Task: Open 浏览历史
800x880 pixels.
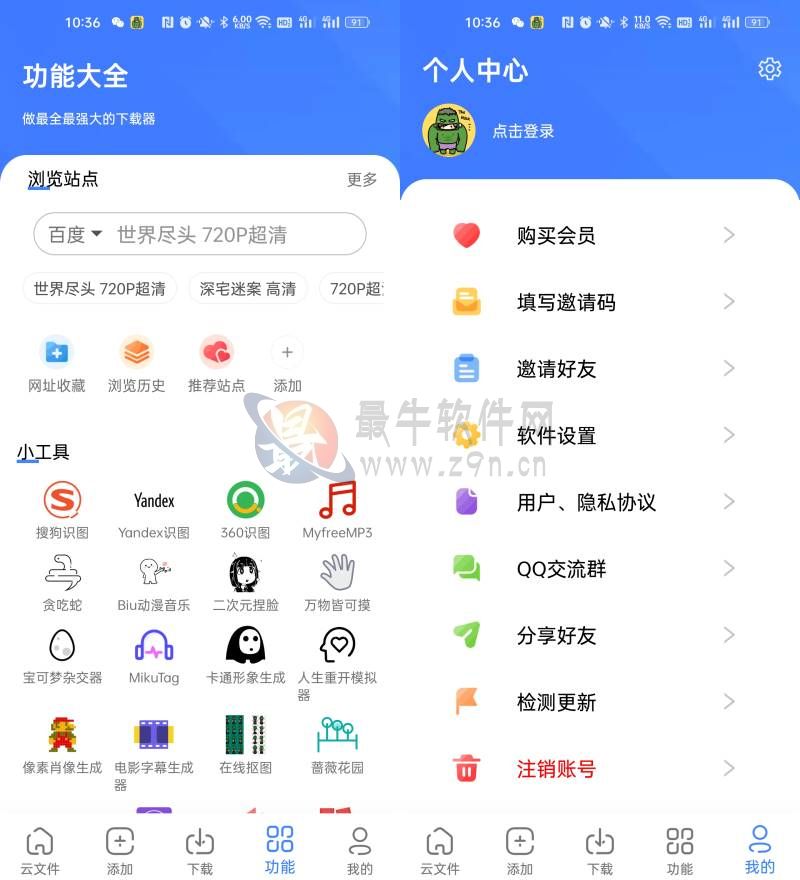Action: (137, 365)
